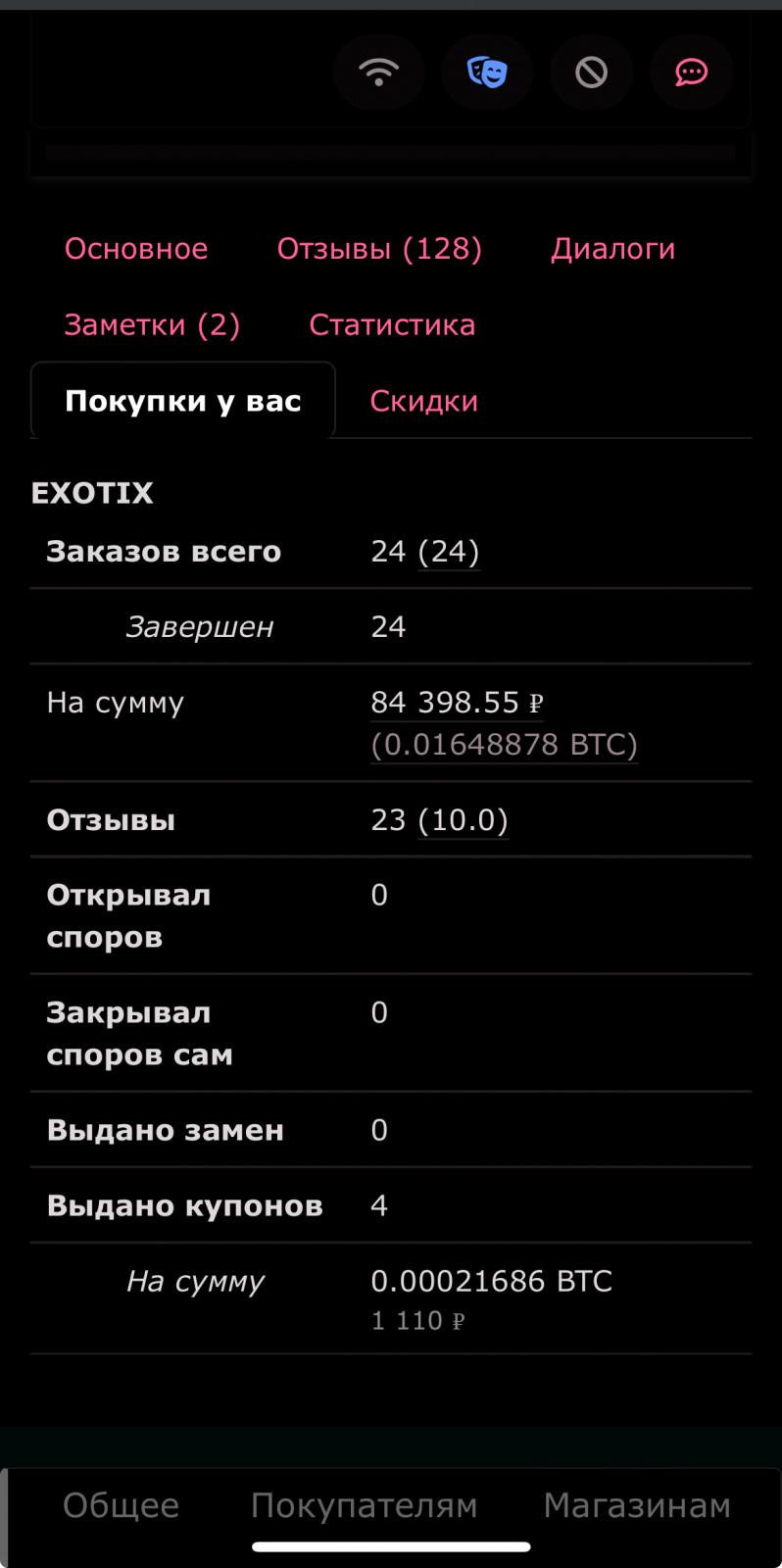Open the underlined (24) orders link
This screenshot has height=1568, width=782.
tap(449, 552)
